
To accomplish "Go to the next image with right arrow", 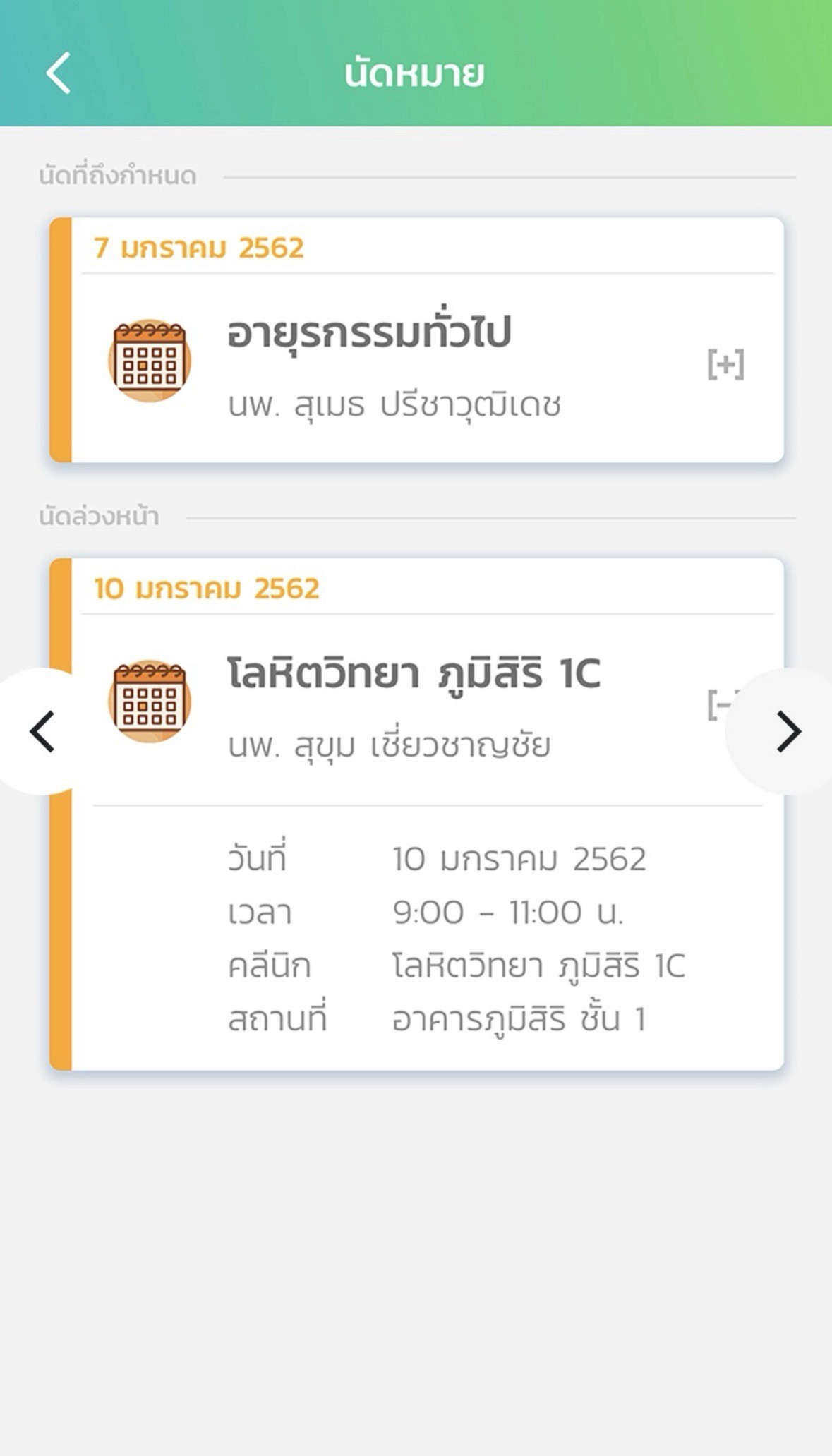I will pyautogui.click(x=788, y=731).
